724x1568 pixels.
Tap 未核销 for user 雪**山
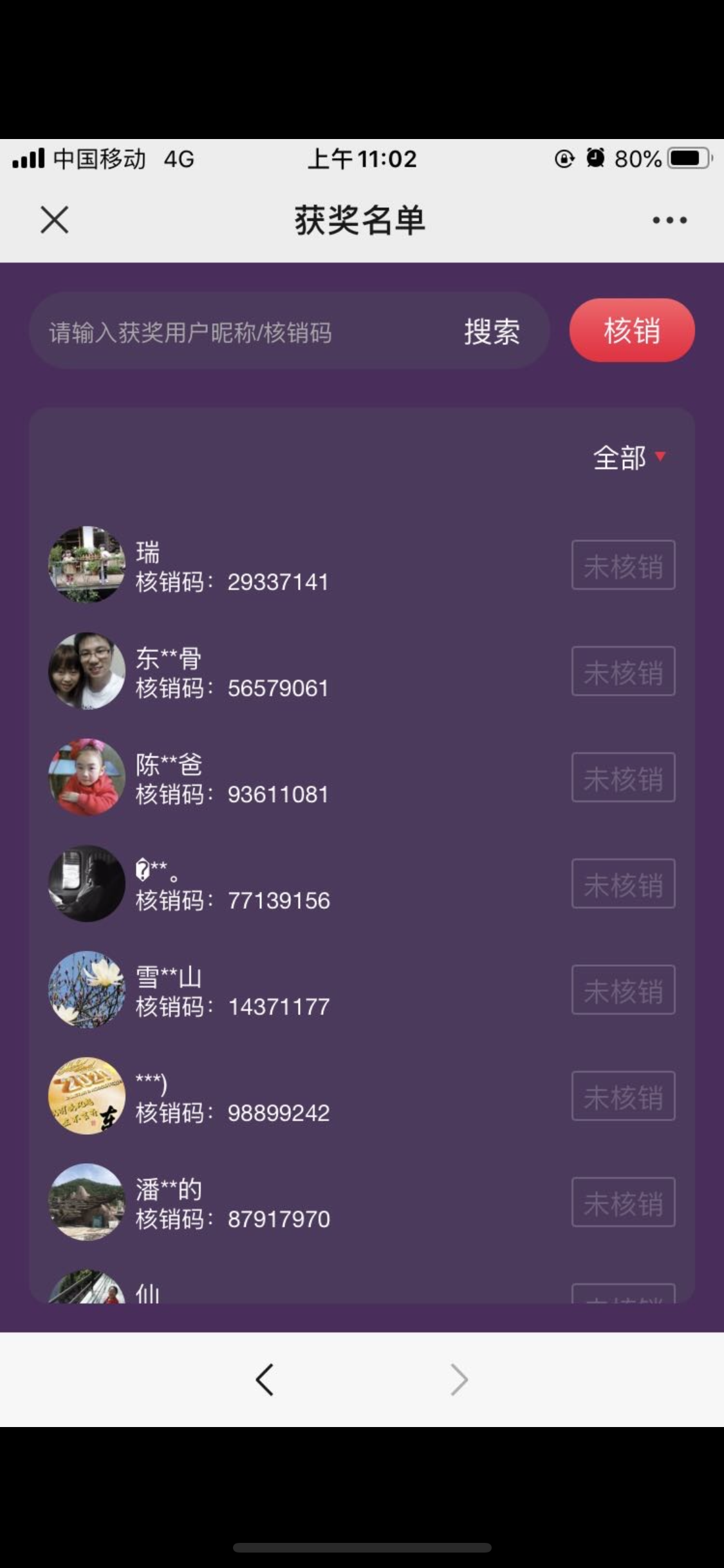click(x=623, y=990)
